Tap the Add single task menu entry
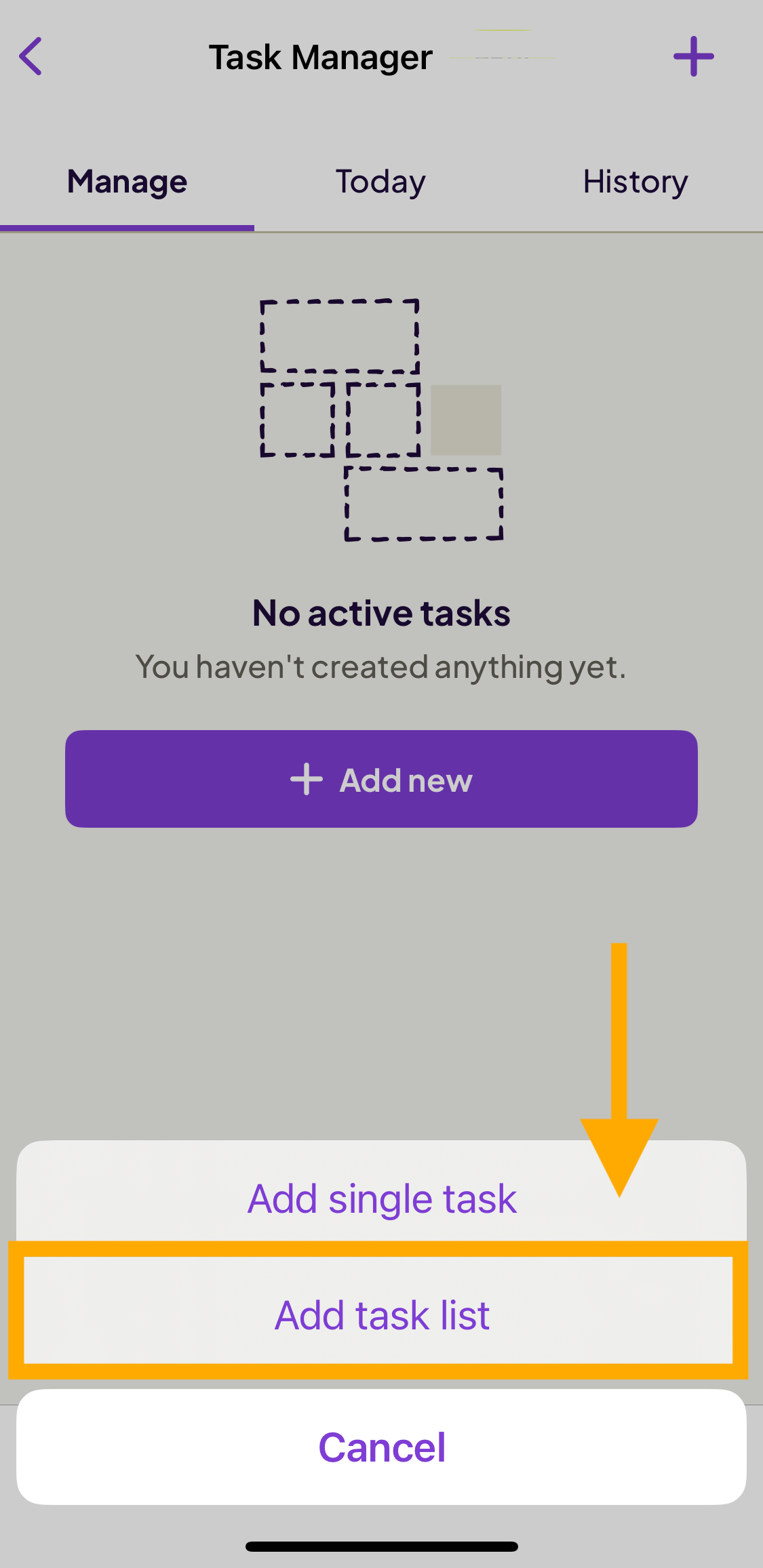This screenshot has width=763, height=1568. click(381, 1199)
